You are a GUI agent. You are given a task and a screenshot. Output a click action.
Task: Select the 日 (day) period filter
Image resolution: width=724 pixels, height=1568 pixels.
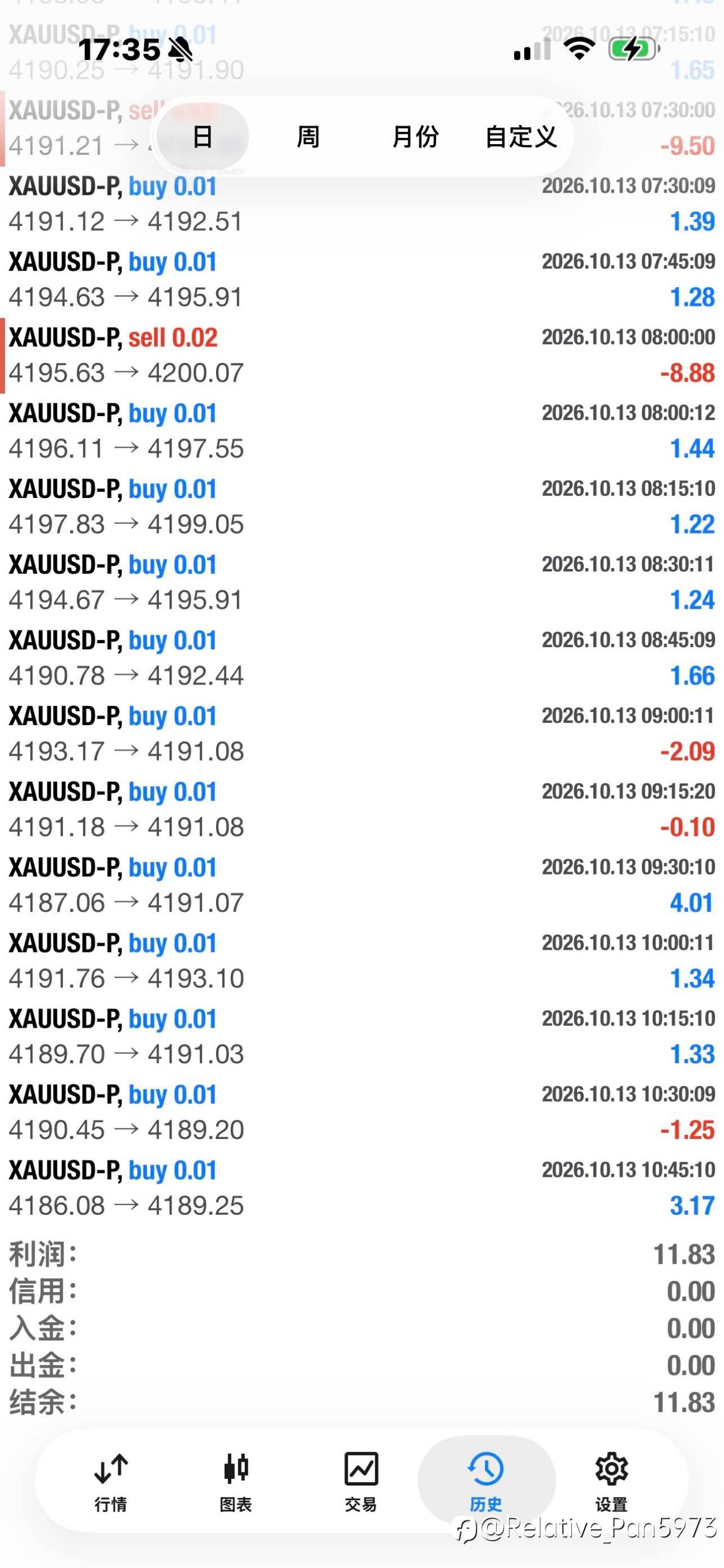click(x=202, y=136)
